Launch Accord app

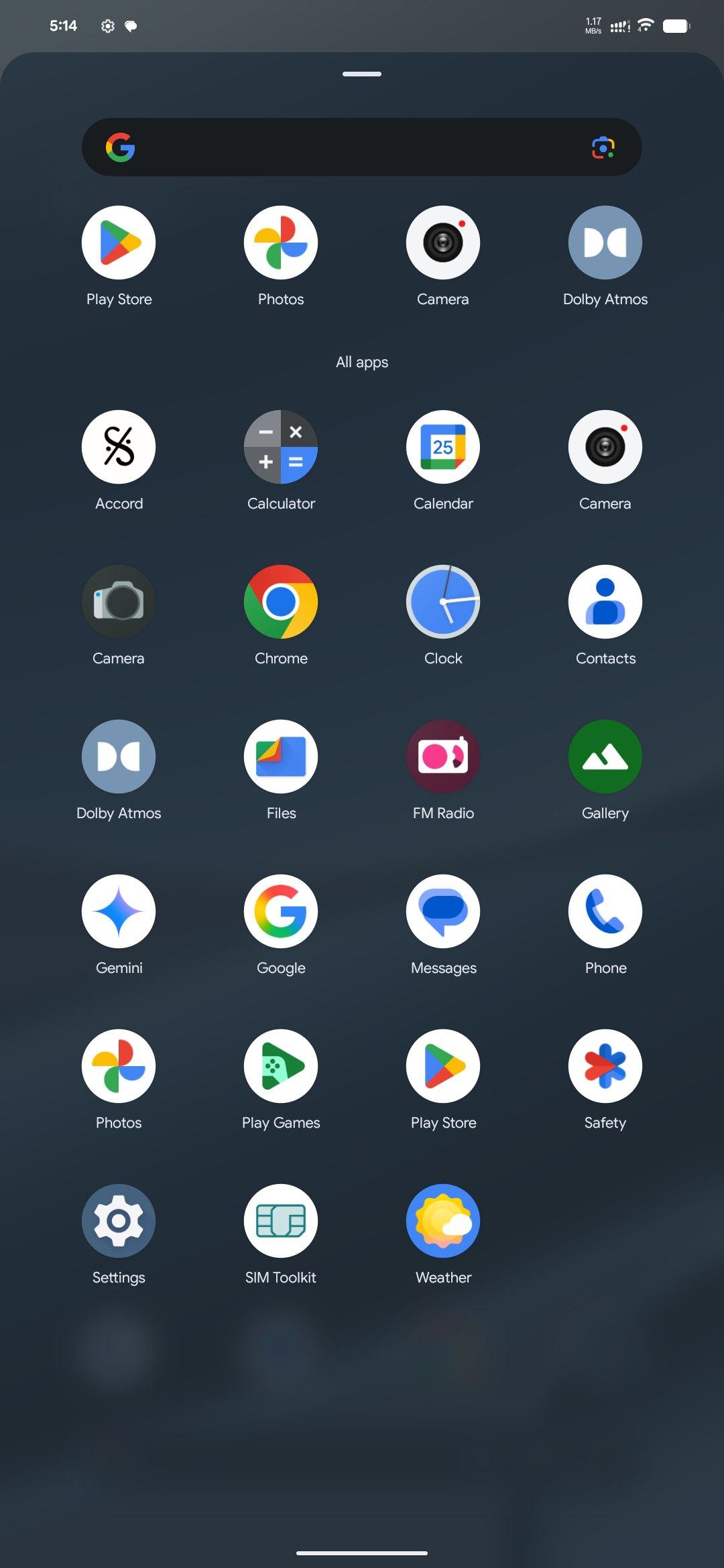[119, 447]
